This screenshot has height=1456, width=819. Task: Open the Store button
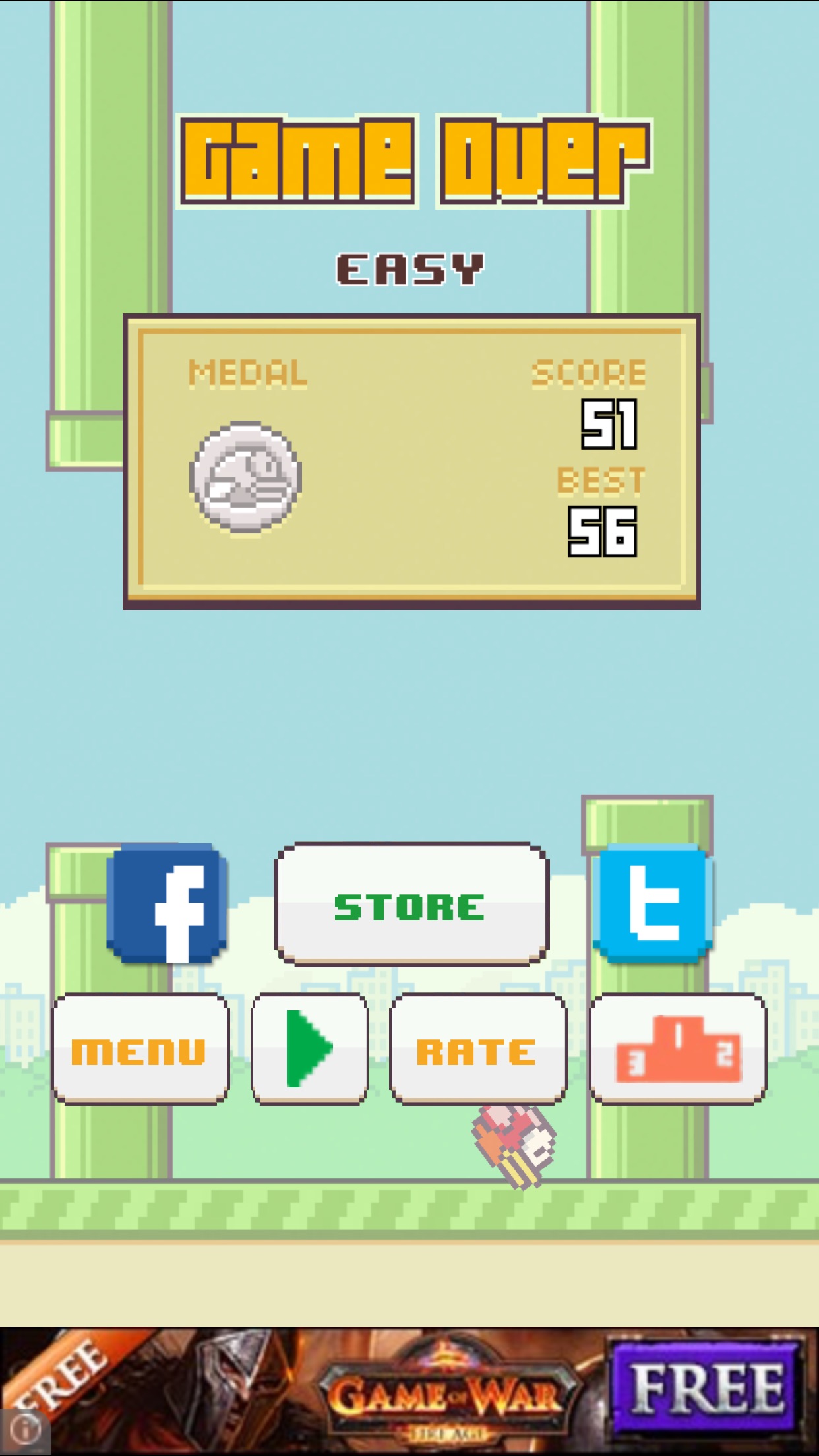(x=411, y=904)
